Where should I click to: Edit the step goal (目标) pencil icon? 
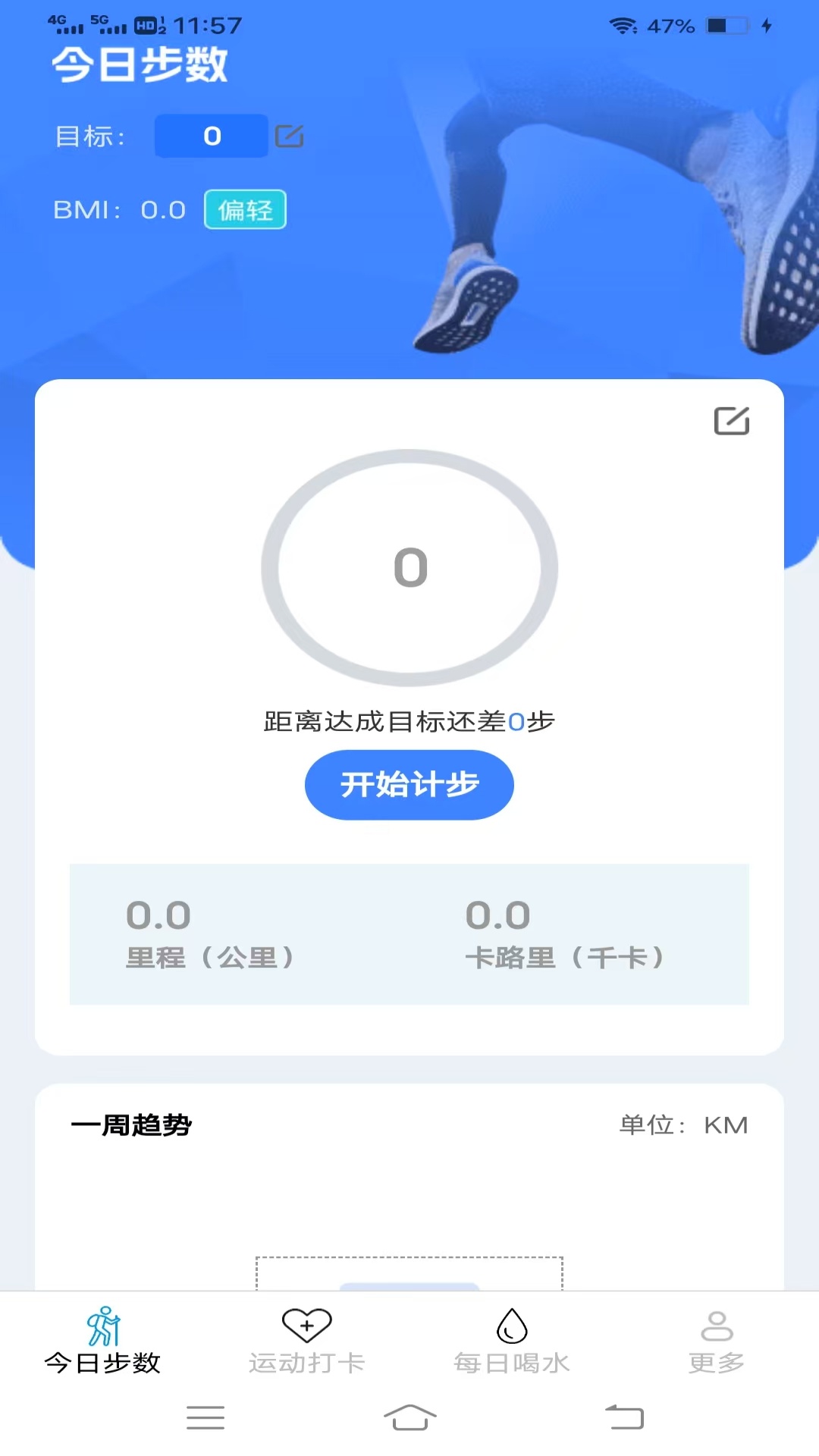pos(289,136)
